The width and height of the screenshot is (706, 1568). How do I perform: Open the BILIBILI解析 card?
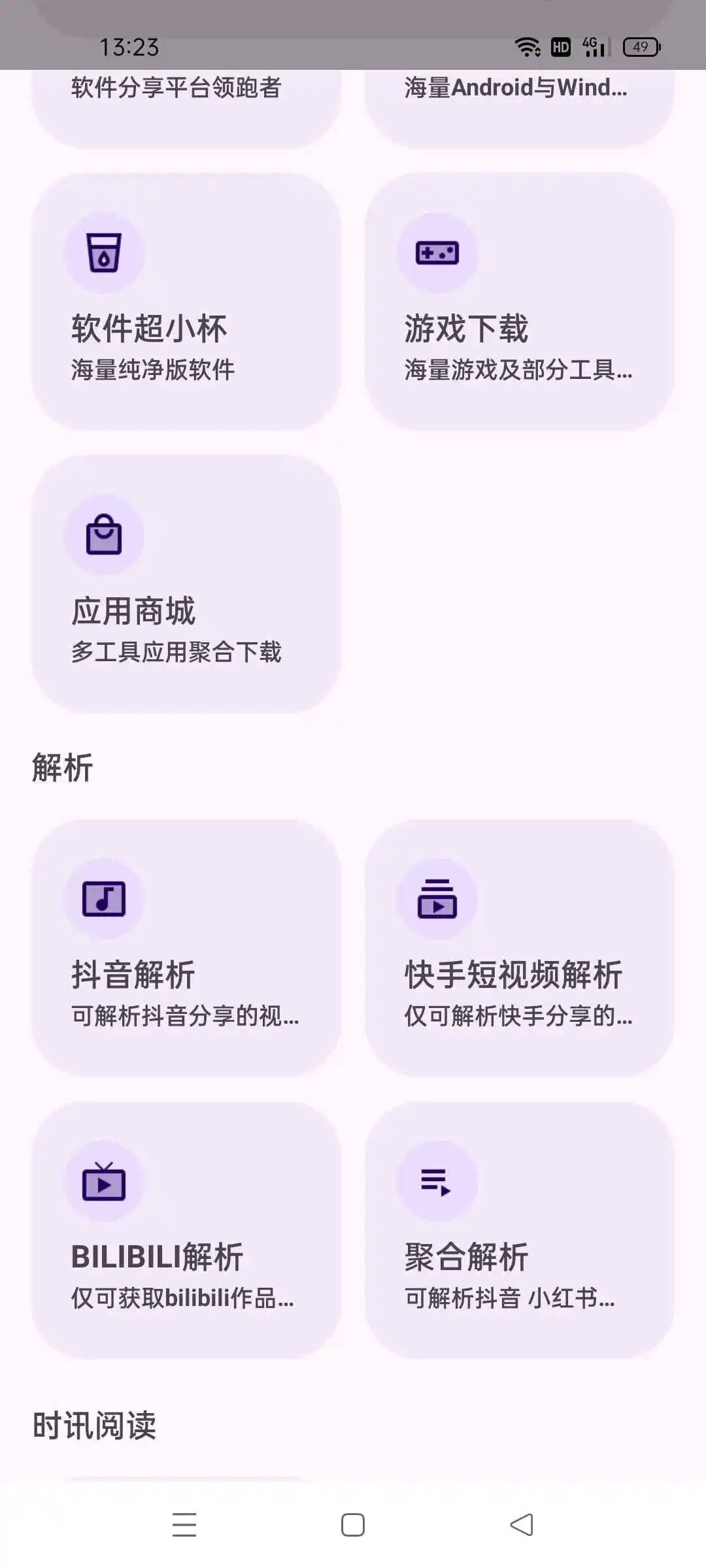(x=186, y=1230)
